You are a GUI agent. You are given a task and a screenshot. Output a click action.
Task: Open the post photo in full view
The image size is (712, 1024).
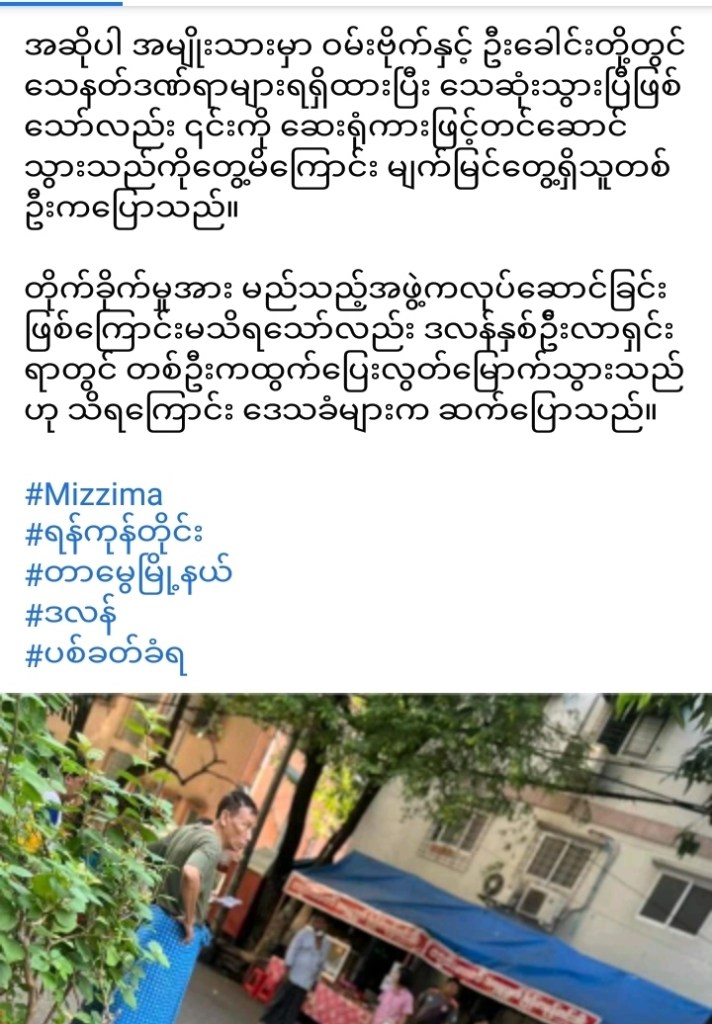click(x=356, y=858)
